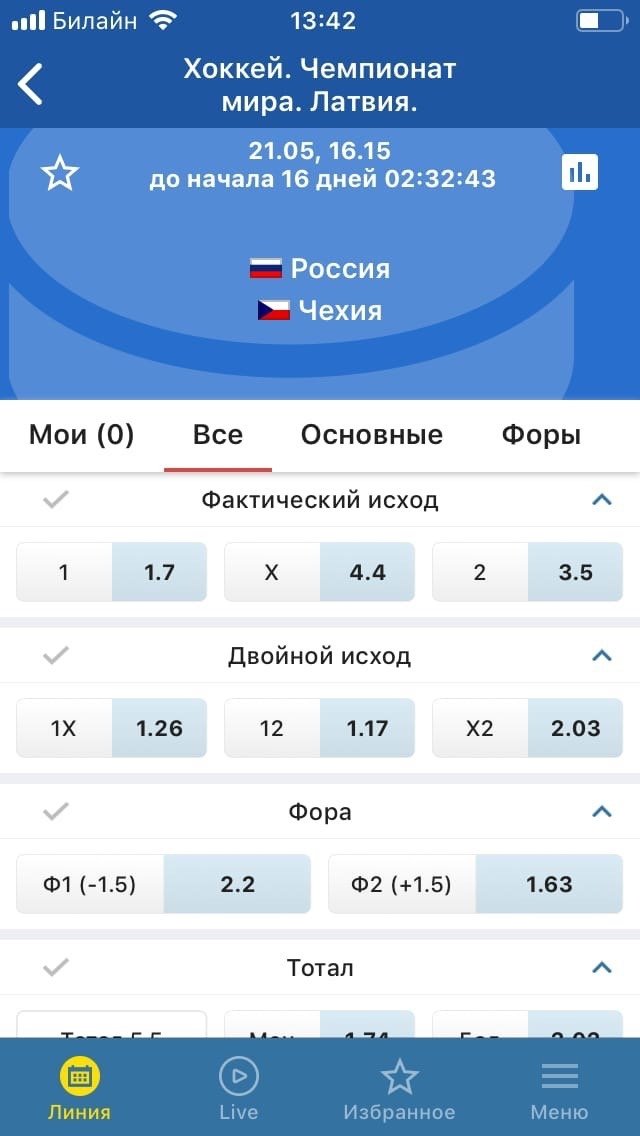Switch to the Форы tab
The width and height of the screenshot is (640, 1136).
[541, 435]
